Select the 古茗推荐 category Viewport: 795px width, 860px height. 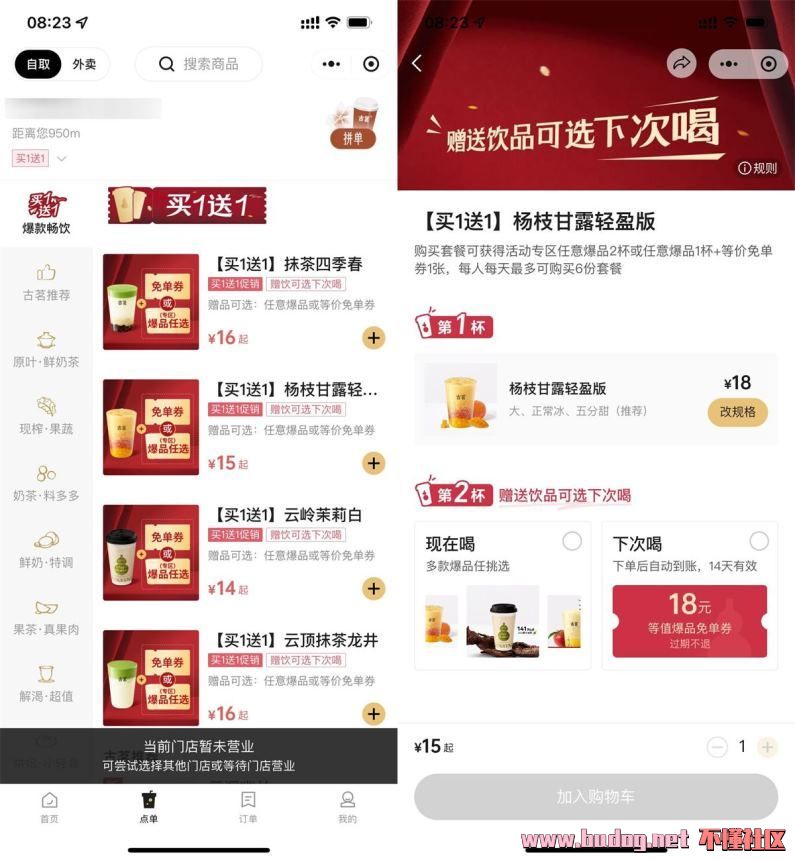[46, 282]
